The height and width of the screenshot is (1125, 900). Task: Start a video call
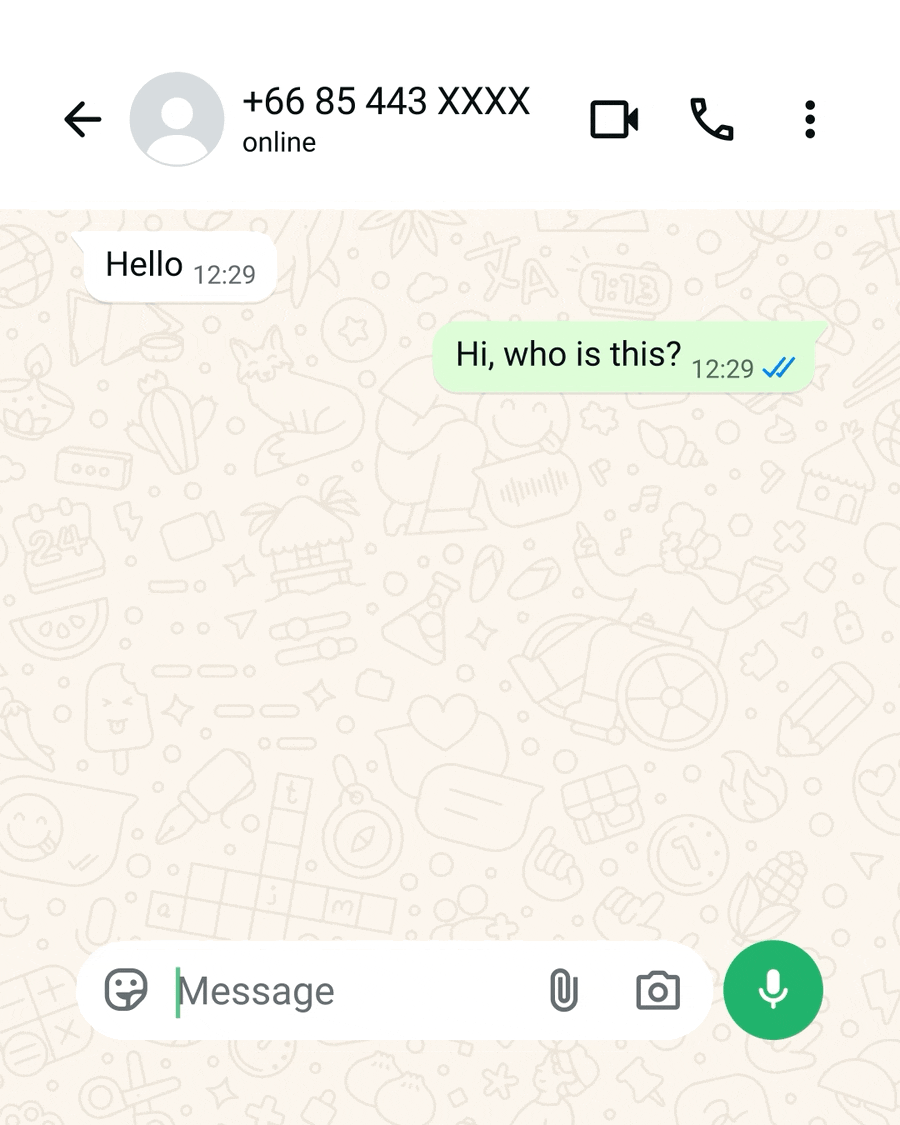613,118
